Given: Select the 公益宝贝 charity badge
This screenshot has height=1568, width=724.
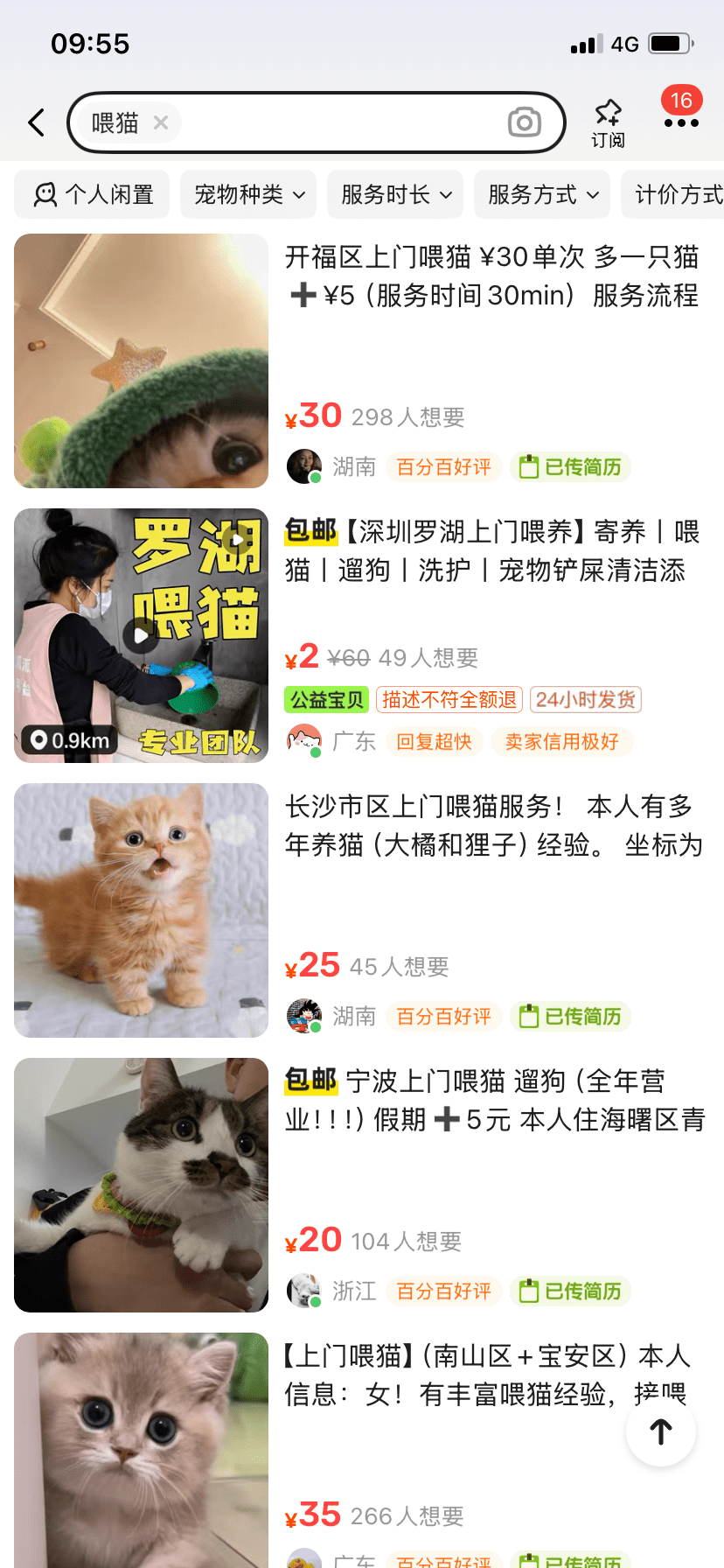Looking at the screenshot, I should click(x=326, y=699).
